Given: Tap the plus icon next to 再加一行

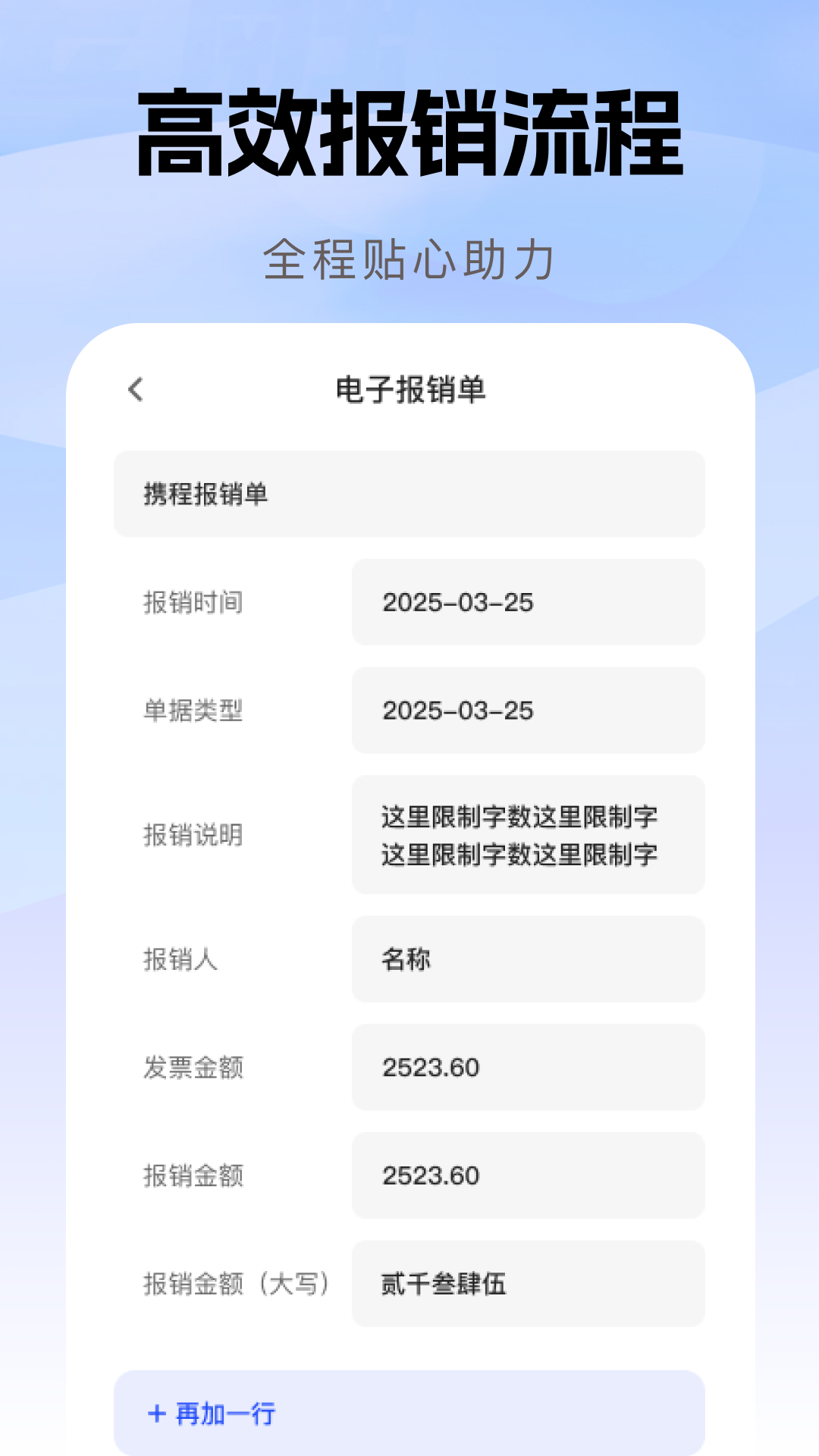Looking at the screenshot, I should 157,1414.
